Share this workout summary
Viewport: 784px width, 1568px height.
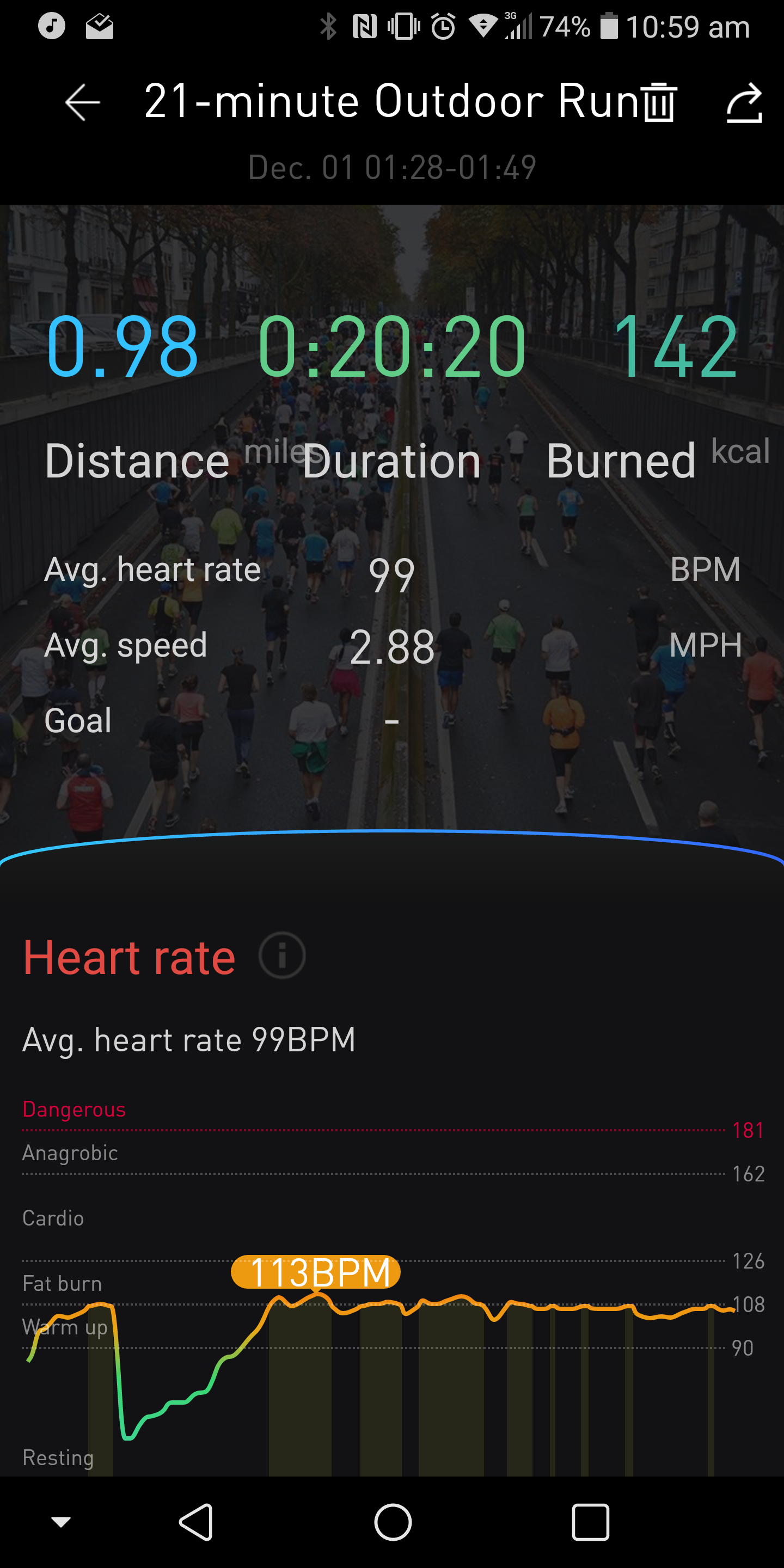(x=744, y=103)
